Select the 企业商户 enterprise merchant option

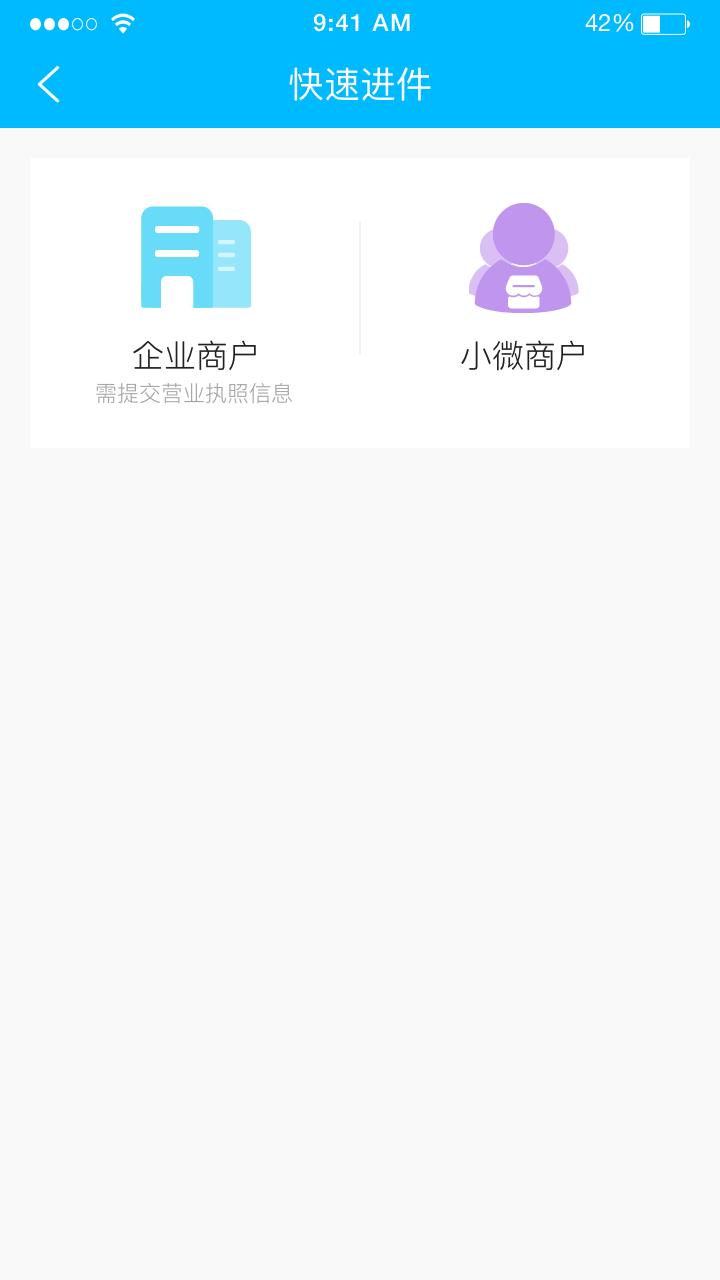click(195, 303)
